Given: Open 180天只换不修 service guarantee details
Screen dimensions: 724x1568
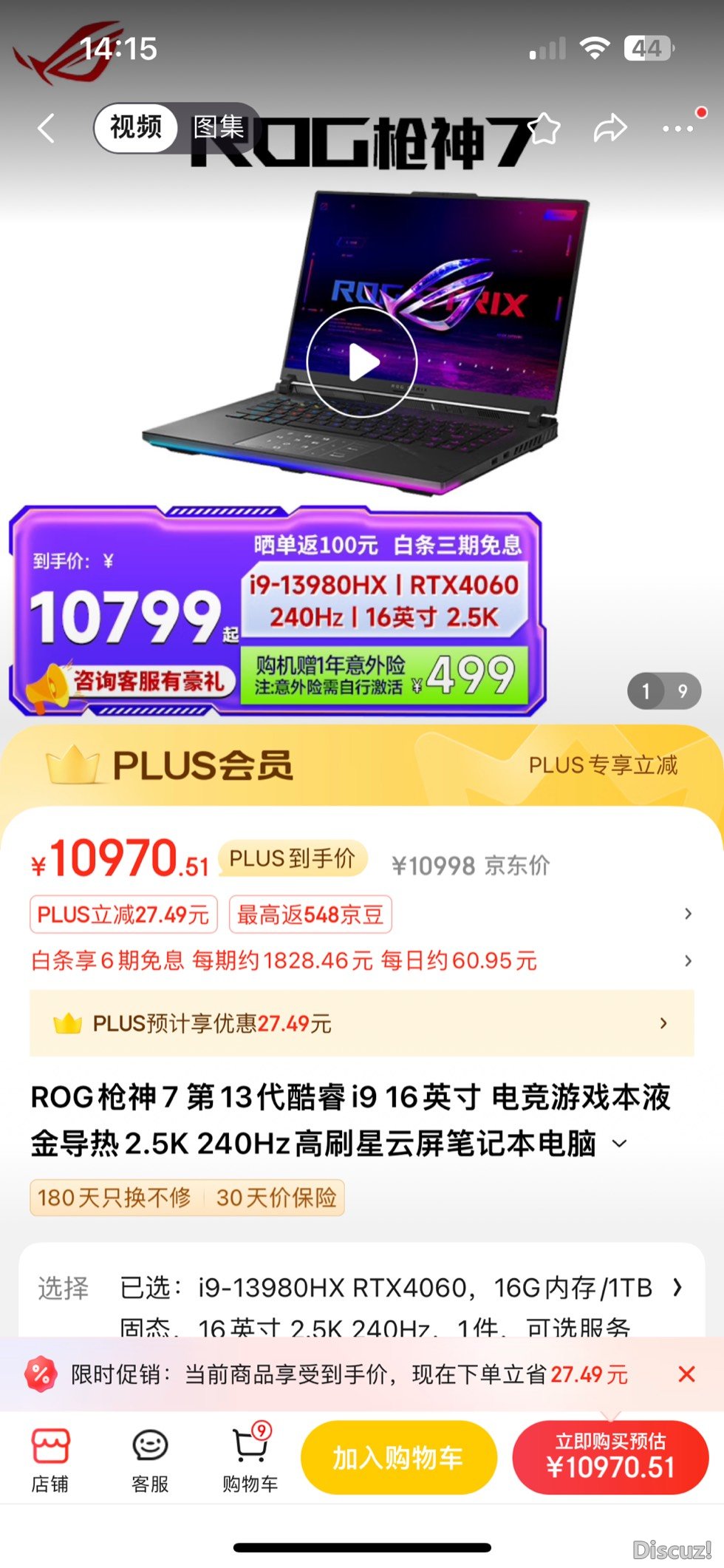Looking at the screenshot, I should 115,1198.
